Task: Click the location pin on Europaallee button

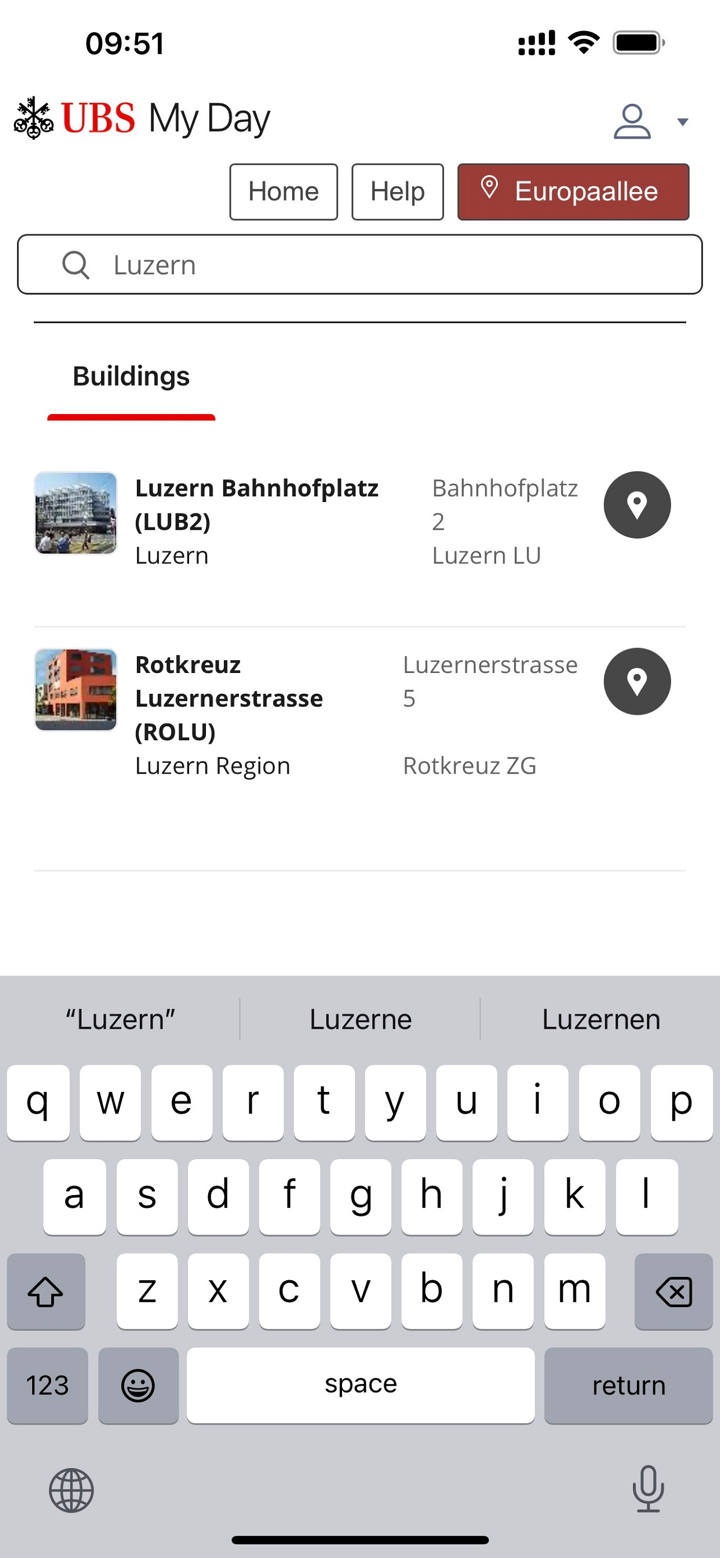Action: (491, 185)
